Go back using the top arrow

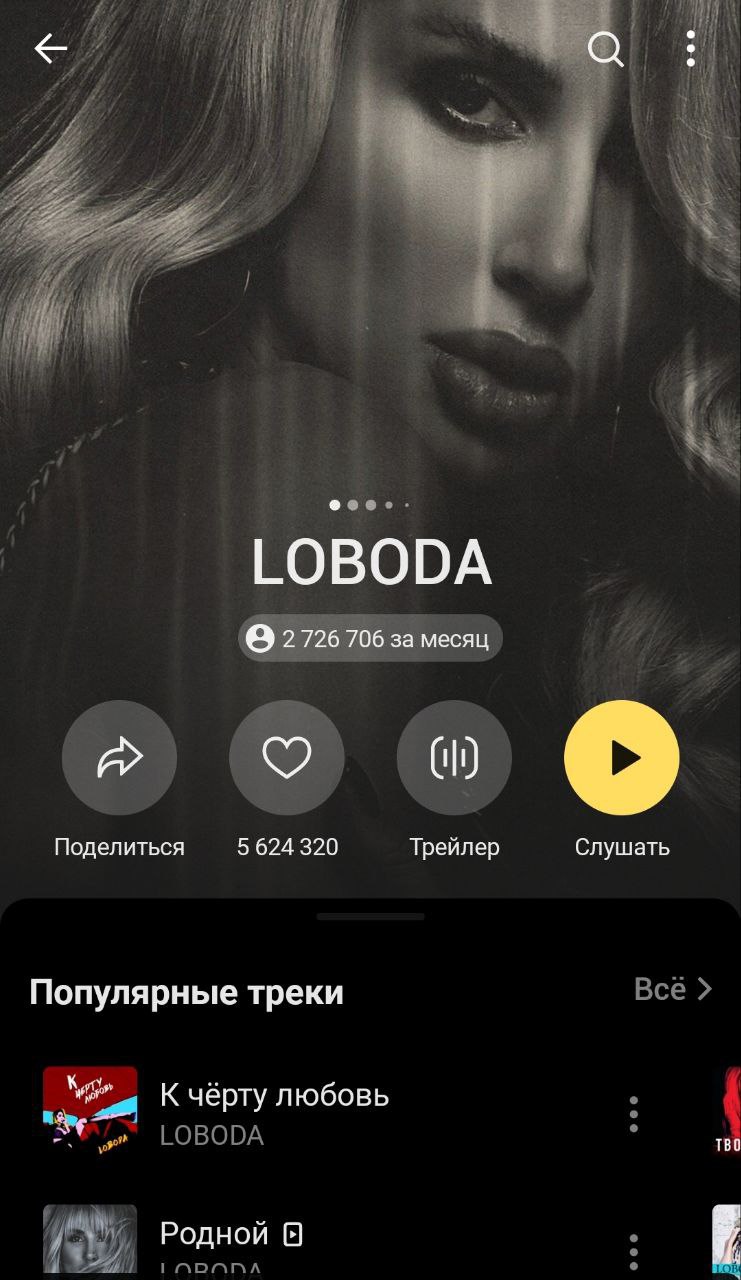coord(50,48)
